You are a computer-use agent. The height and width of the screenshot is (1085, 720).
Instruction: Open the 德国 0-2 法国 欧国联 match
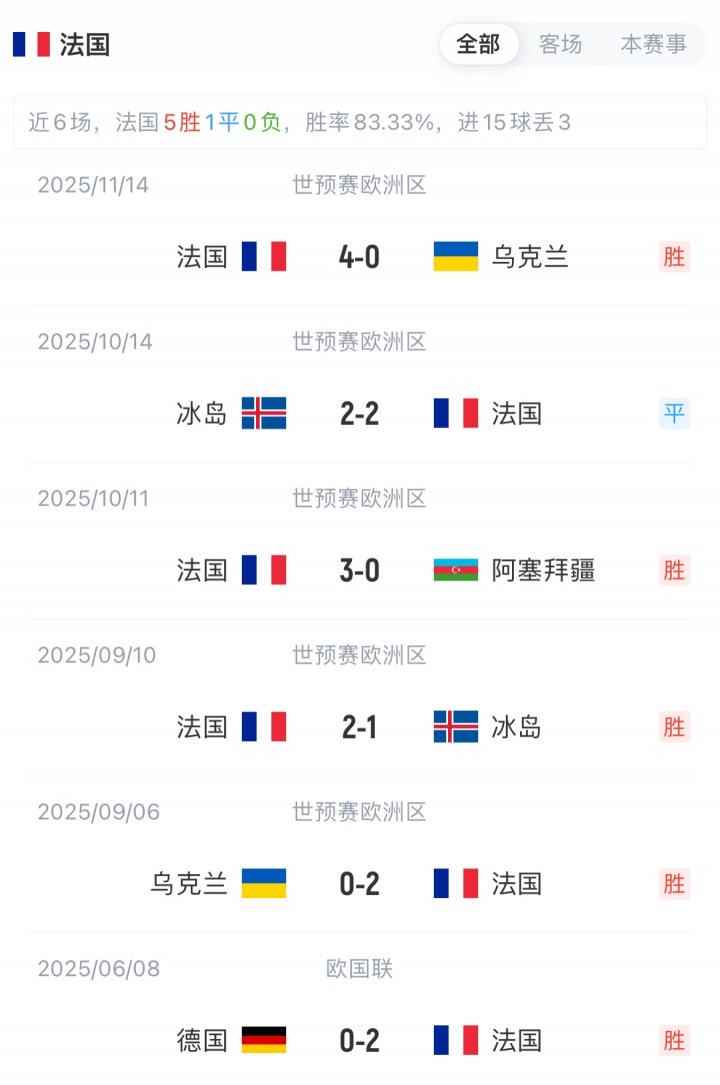pos(360,1040)
